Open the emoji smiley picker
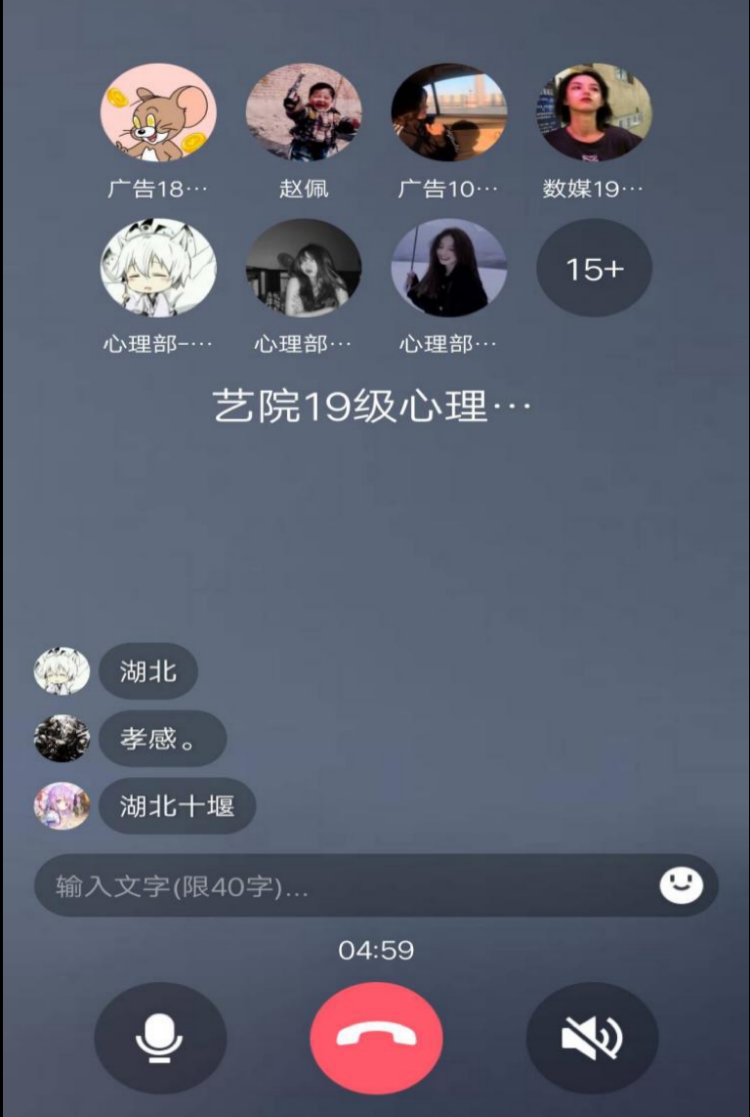Image resolution: width=750 pixels, height=1117 pixels. (681, 885)
